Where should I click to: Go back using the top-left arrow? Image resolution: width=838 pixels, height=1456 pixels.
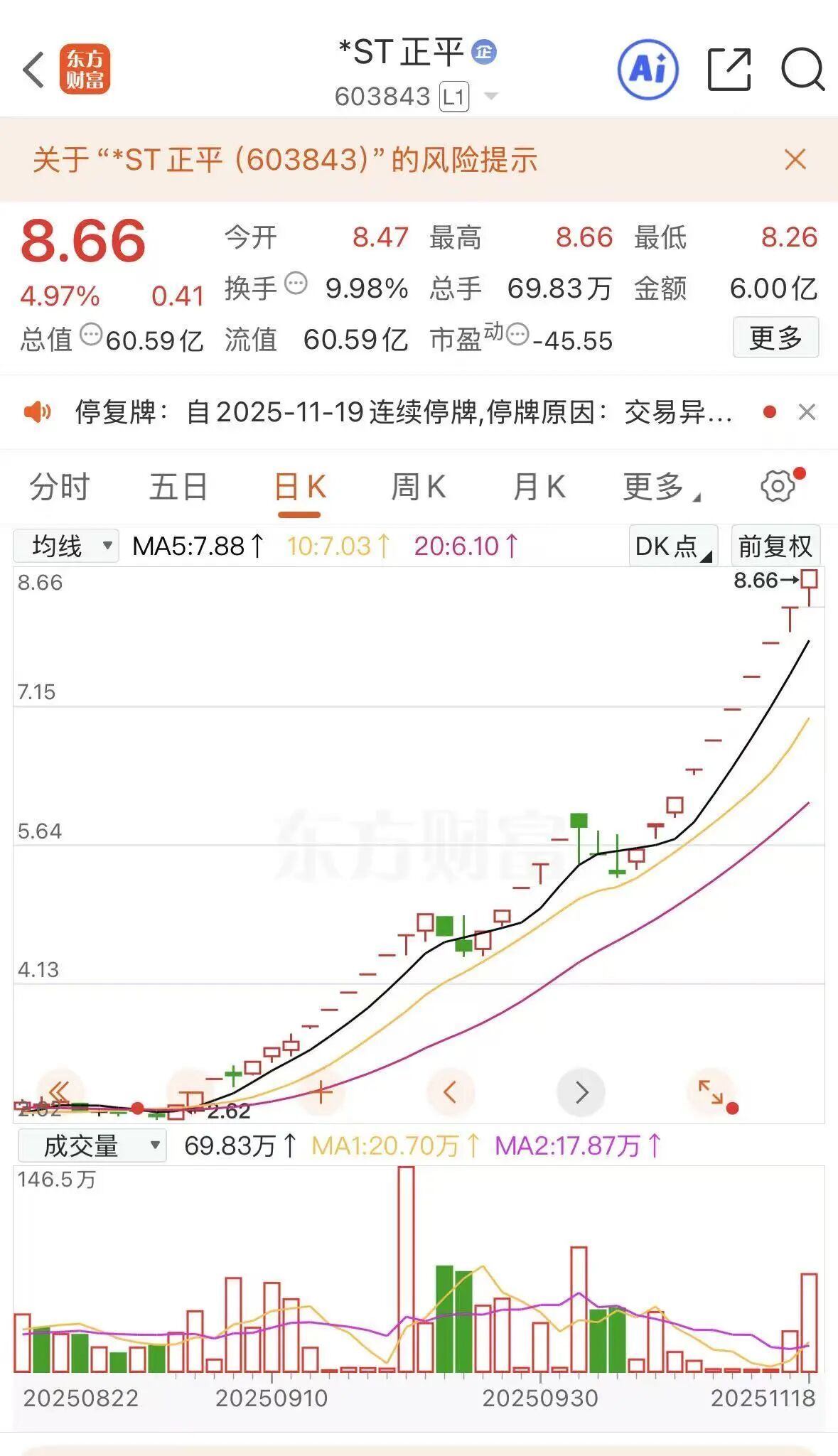(33, 70)
